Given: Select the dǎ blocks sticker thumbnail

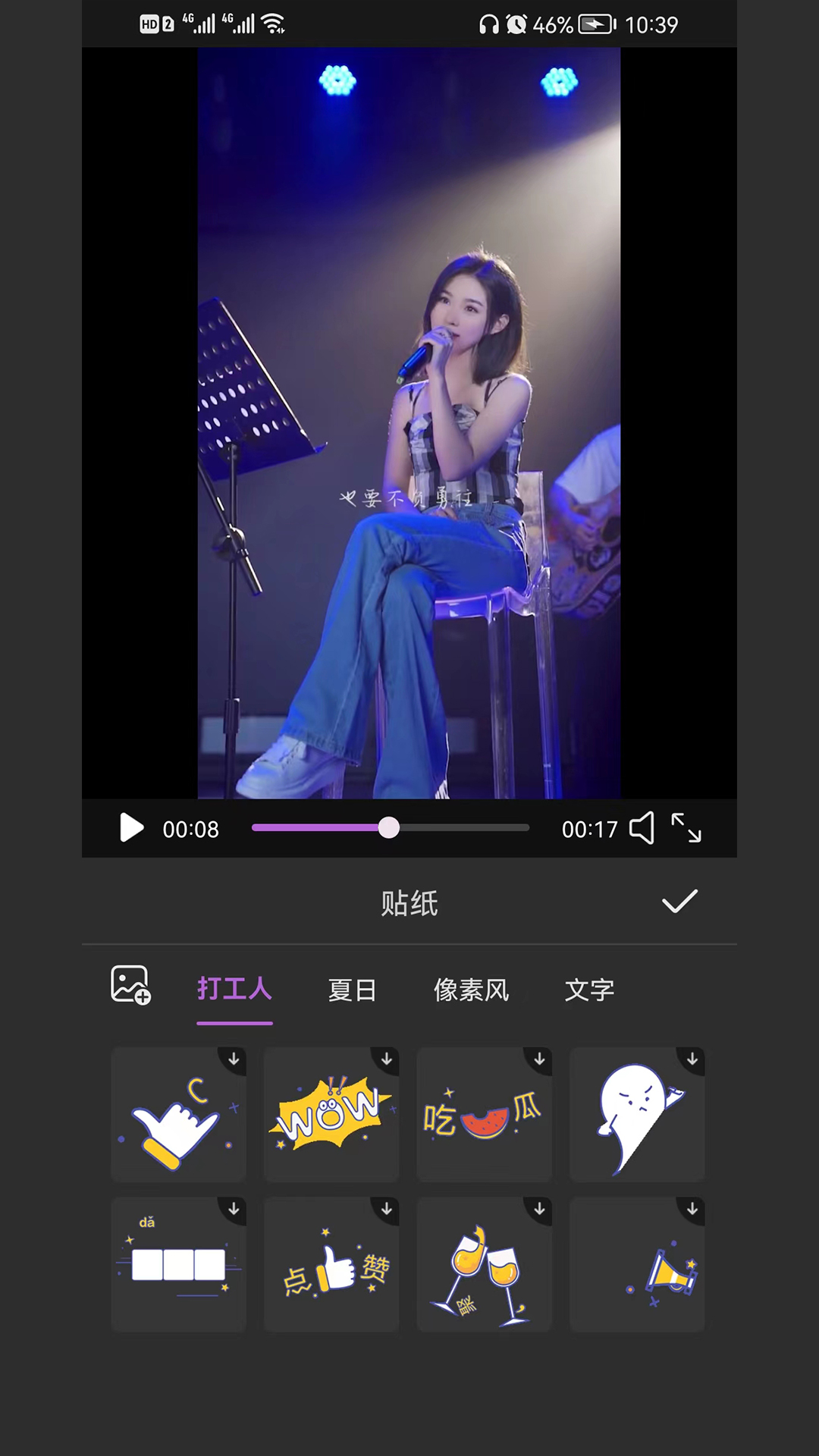Looking at the screenshot, I should [x=178, y=1265].
